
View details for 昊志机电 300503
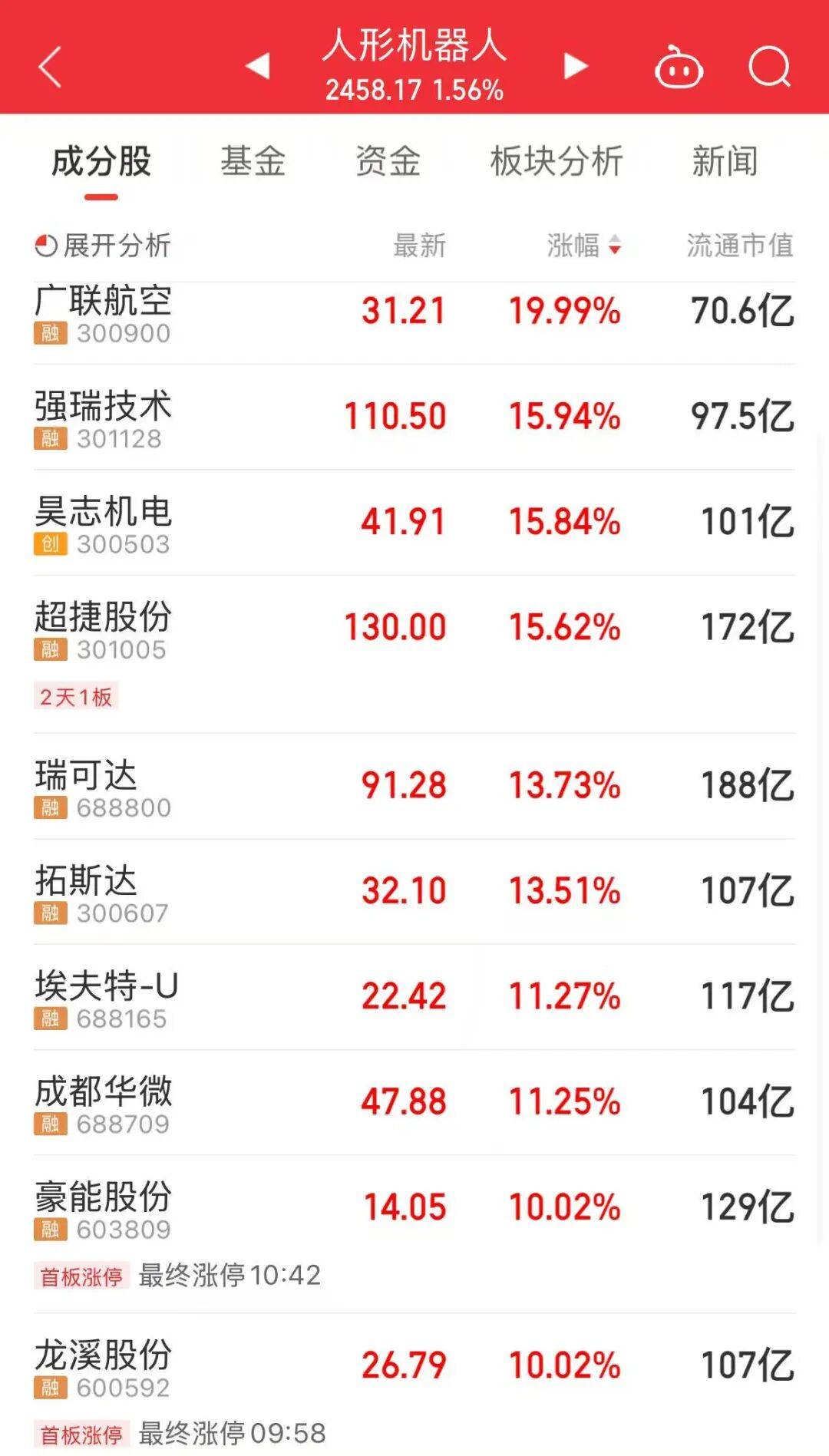point(103,523)
